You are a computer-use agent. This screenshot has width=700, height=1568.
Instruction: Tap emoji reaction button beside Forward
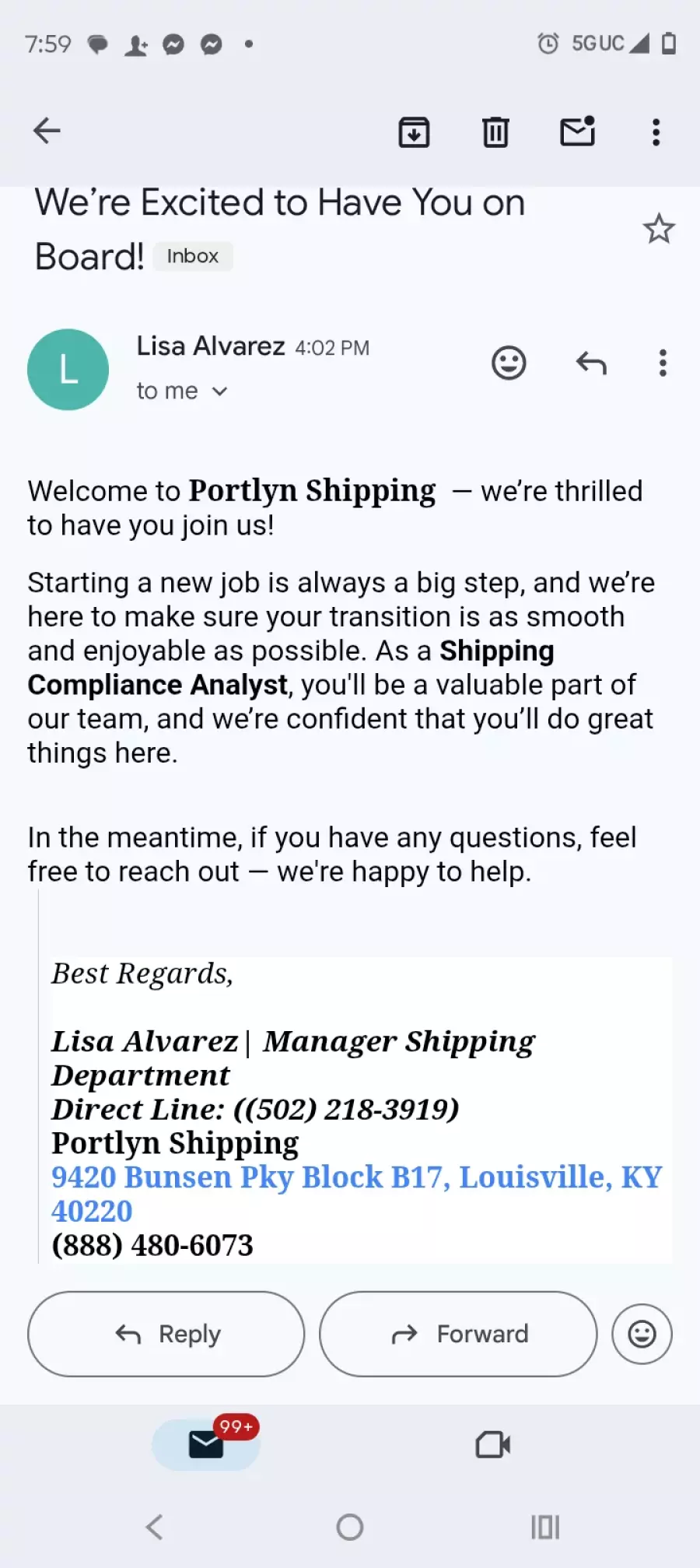pyautogui.click(x=642, y=1334)
